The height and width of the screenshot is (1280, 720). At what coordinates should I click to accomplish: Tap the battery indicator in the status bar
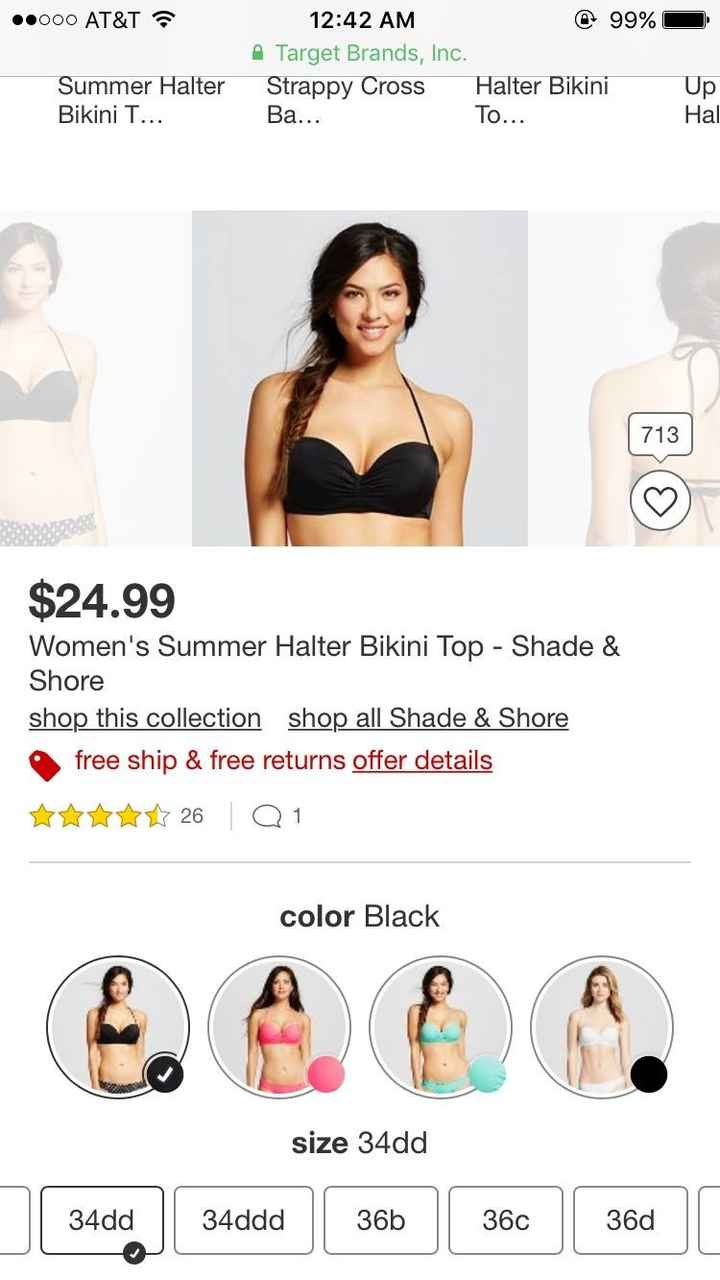pyautogui.click(x=684, y=17)
